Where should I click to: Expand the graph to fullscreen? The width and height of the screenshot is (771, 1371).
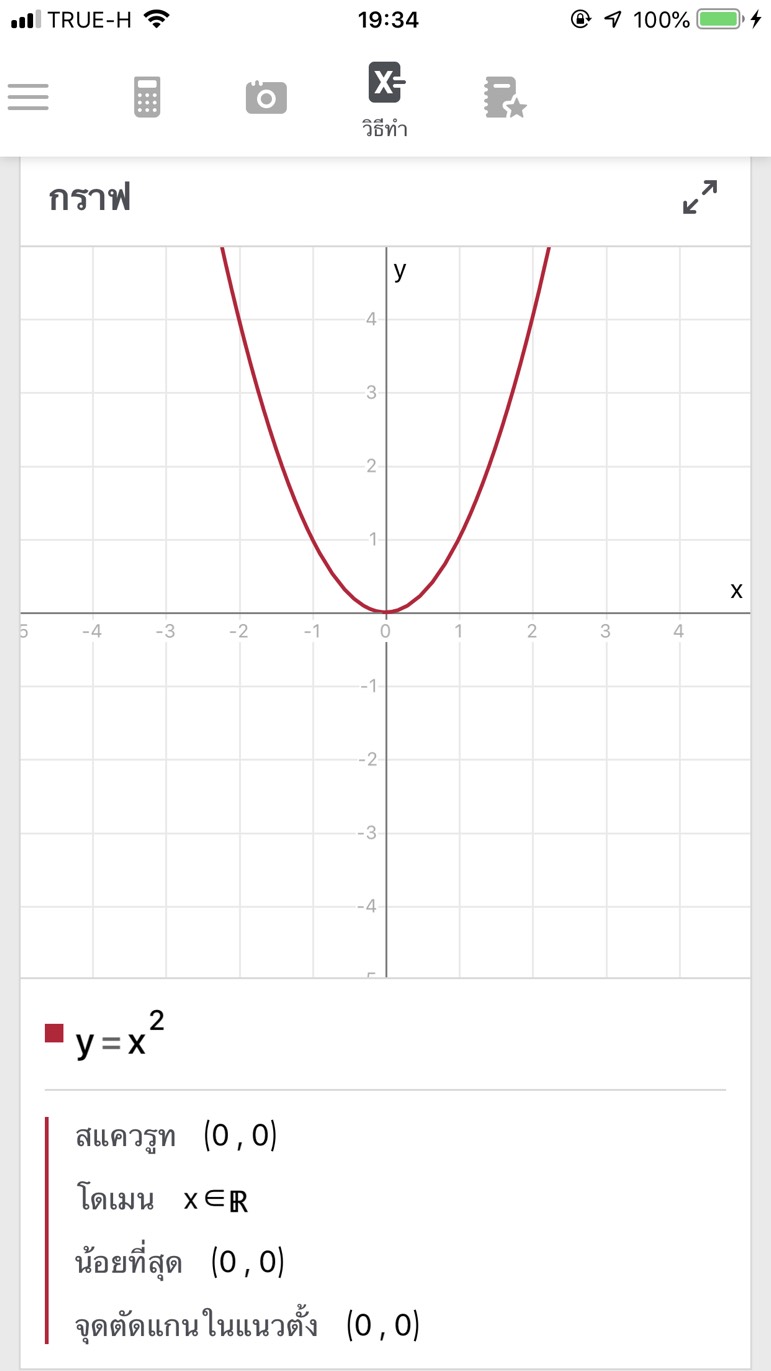click(x=700, y=197)
